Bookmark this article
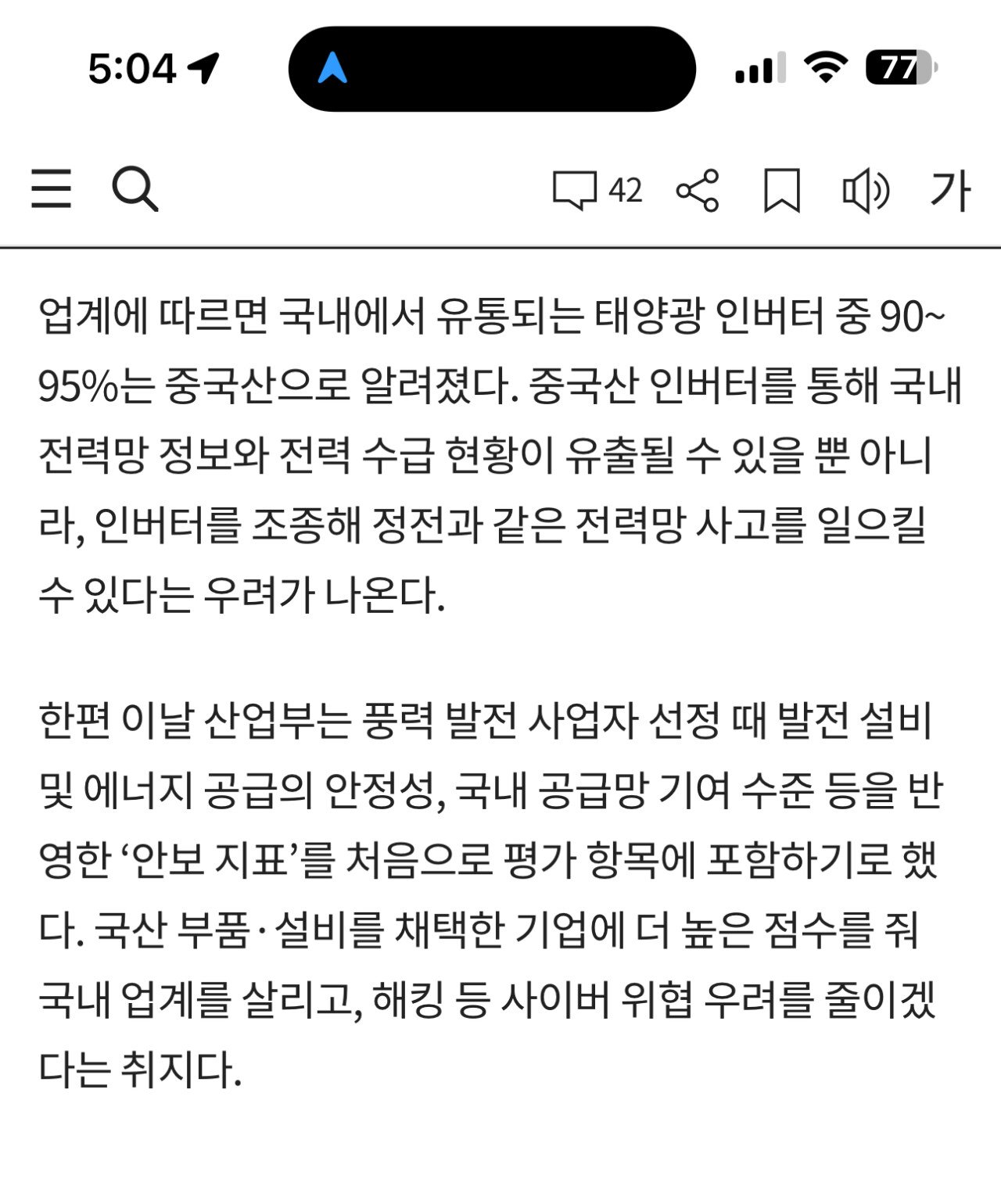Screen dimensions: 1001x1204 click(x=781, y=191)
